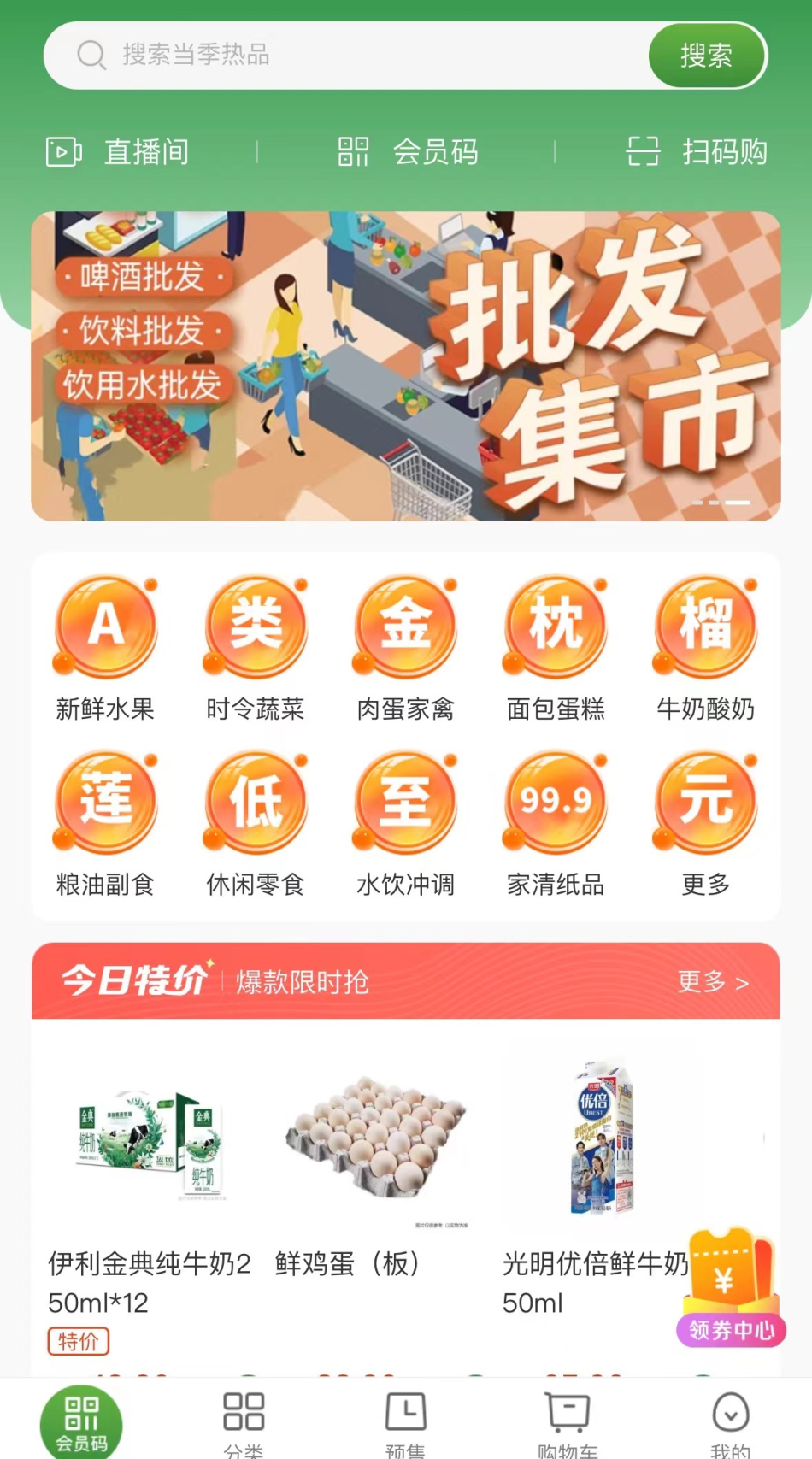Tap the green 搜索 button
The image size is (812, 1459).
pyautogui.click(x=706, y=56)
